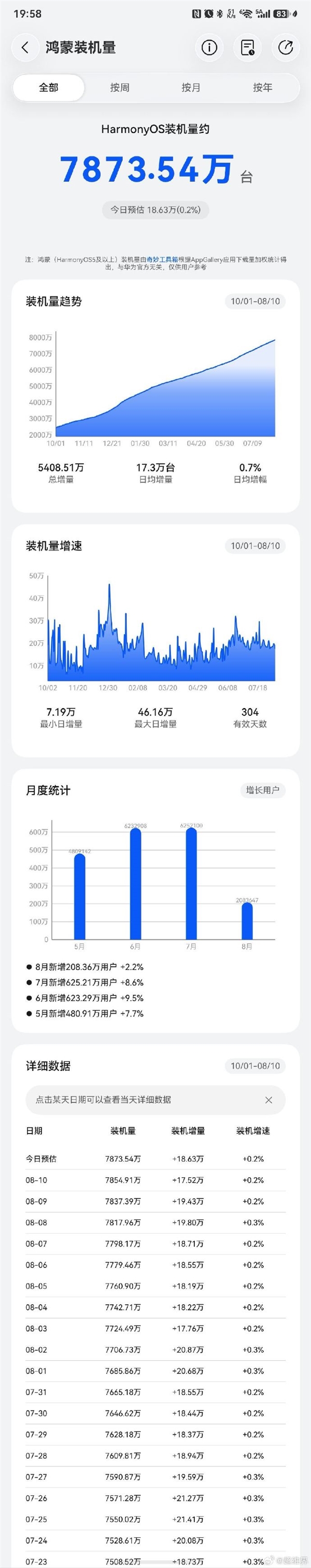Open detailed data for 07-31
The width and height of the screenshot is (311, 1568).
[x=155, y=1392]
